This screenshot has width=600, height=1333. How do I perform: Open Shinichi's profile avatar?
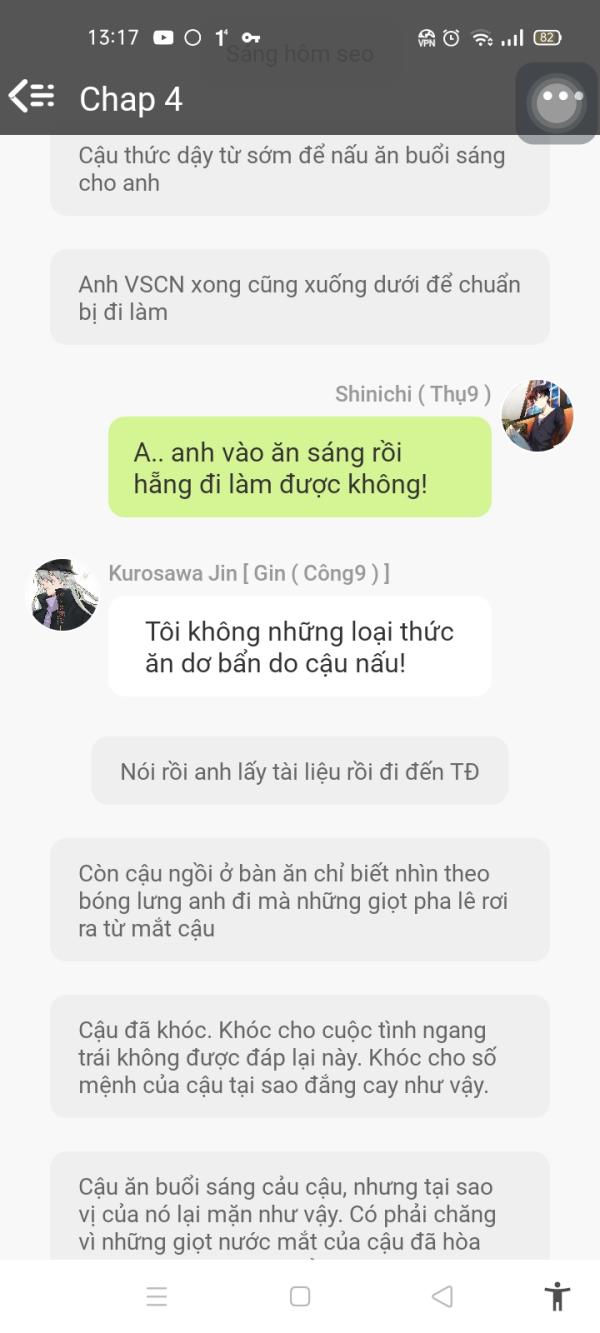(x=537, y=415)
